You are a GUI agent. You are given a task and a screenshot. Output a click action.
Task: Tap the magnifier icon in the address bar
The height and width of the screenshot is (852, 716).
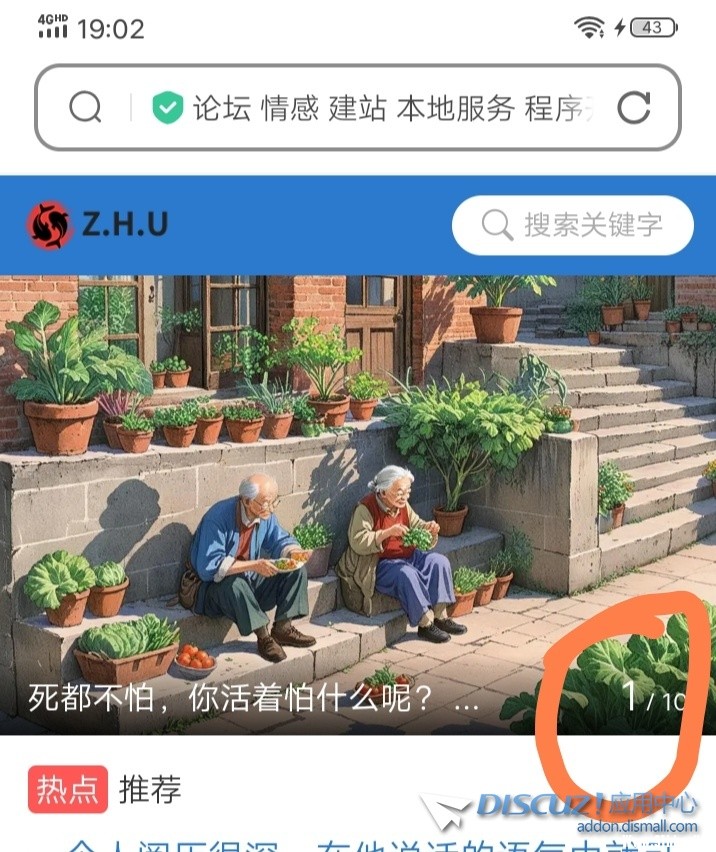point(85,108)
